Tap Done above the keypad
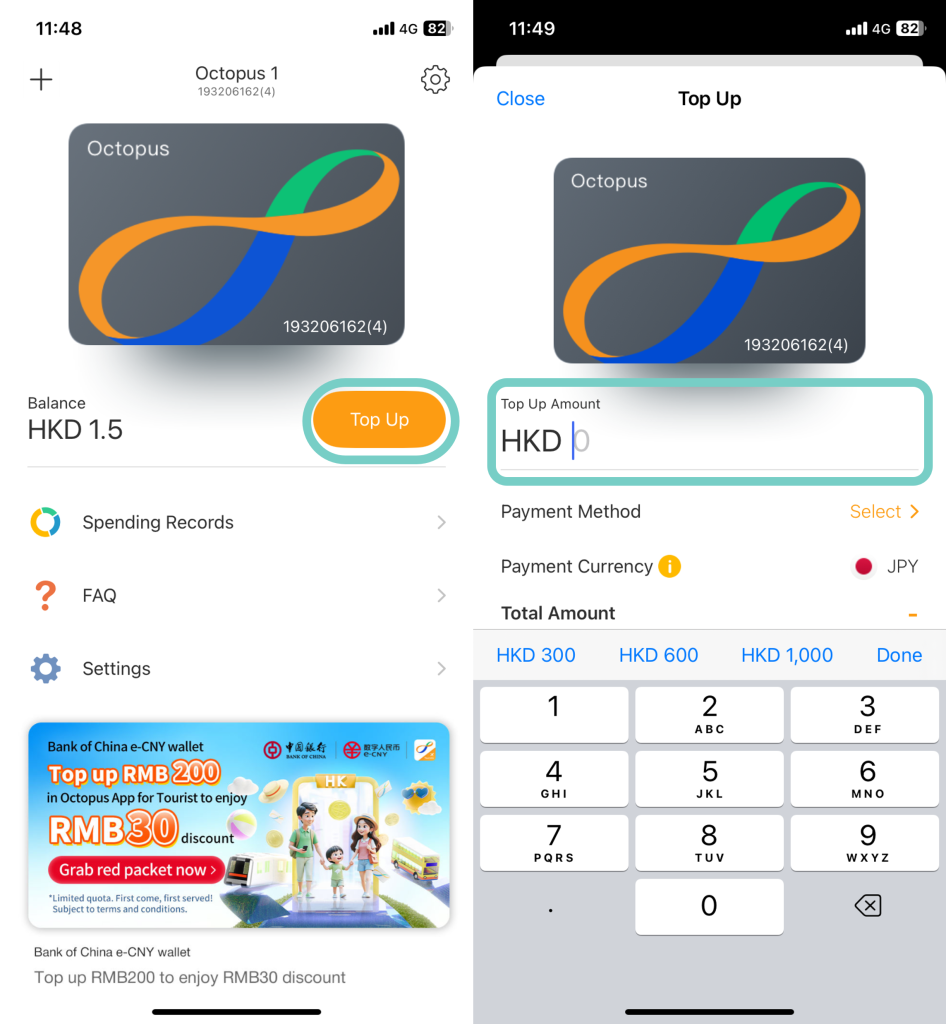This screenshot has height=1024, width=946. point(898,655)
